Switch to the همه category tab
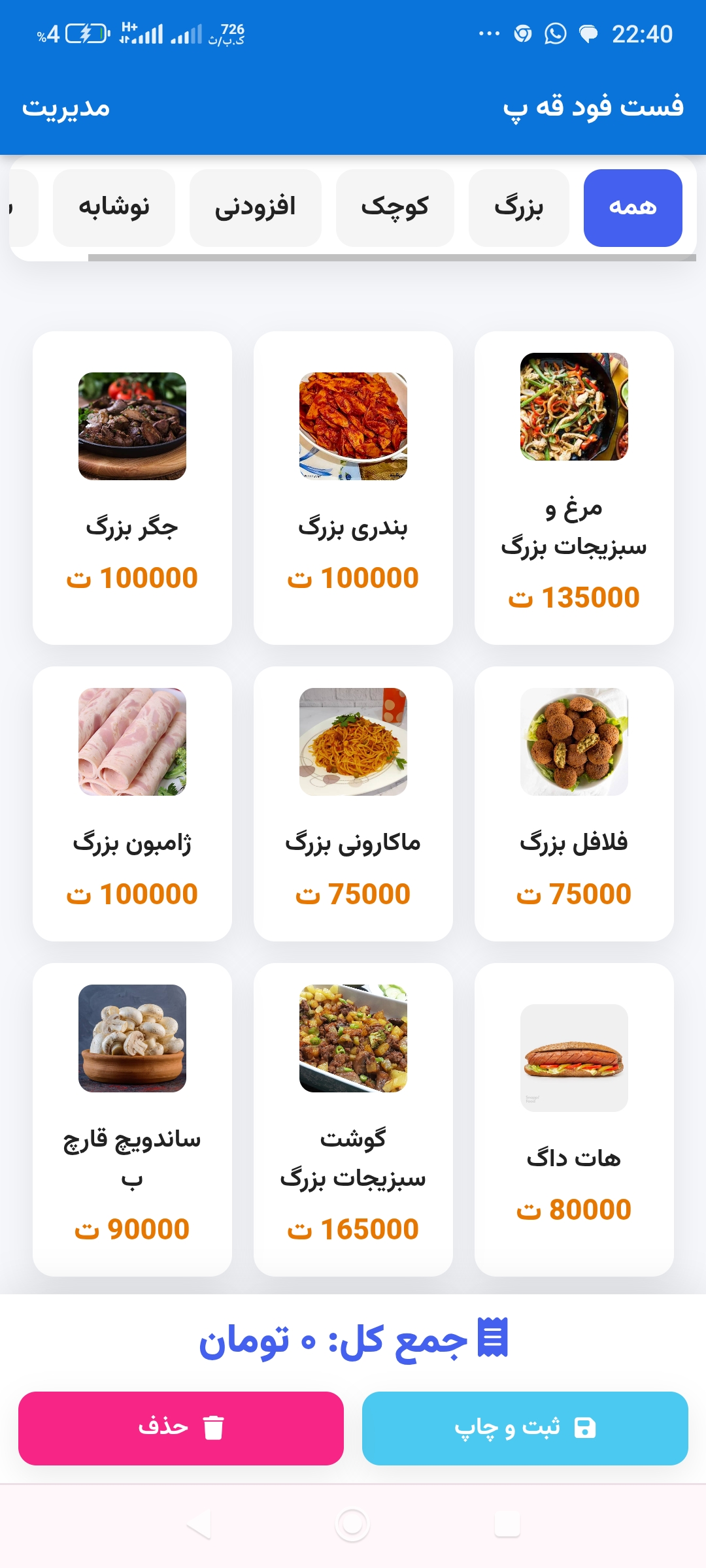The width and height of the screenshot is (706, 1568). [631, 207]
